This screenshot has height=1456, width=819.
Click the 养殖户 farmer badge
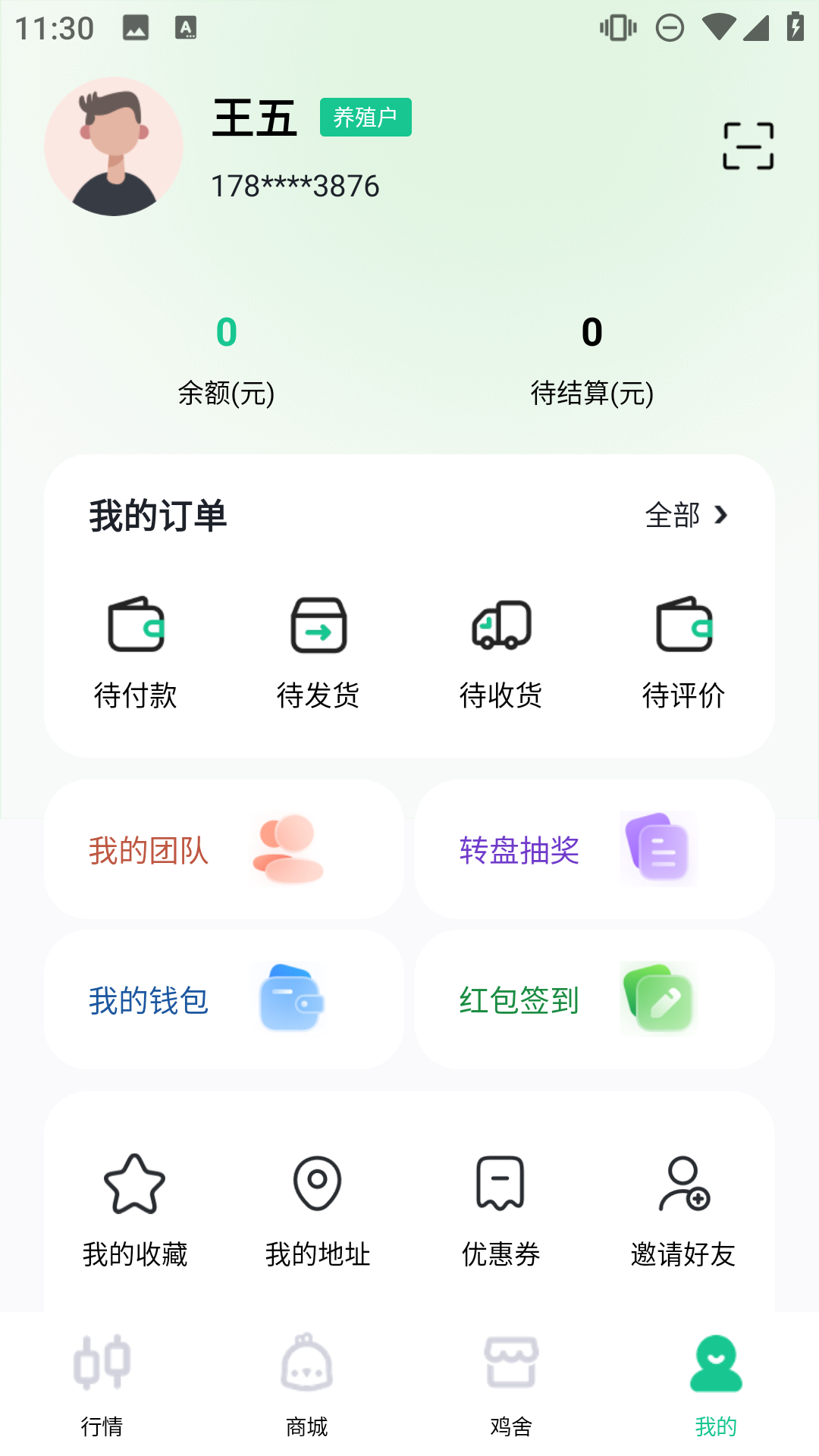coord(365,117)
